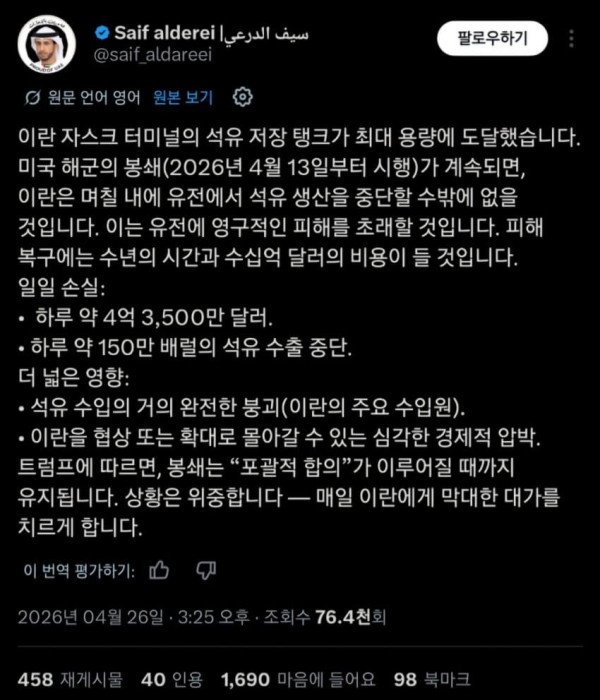Tap 원본 보기 to view original text
Viewport: 600px width, 700px height.
(x=183, y=97)
